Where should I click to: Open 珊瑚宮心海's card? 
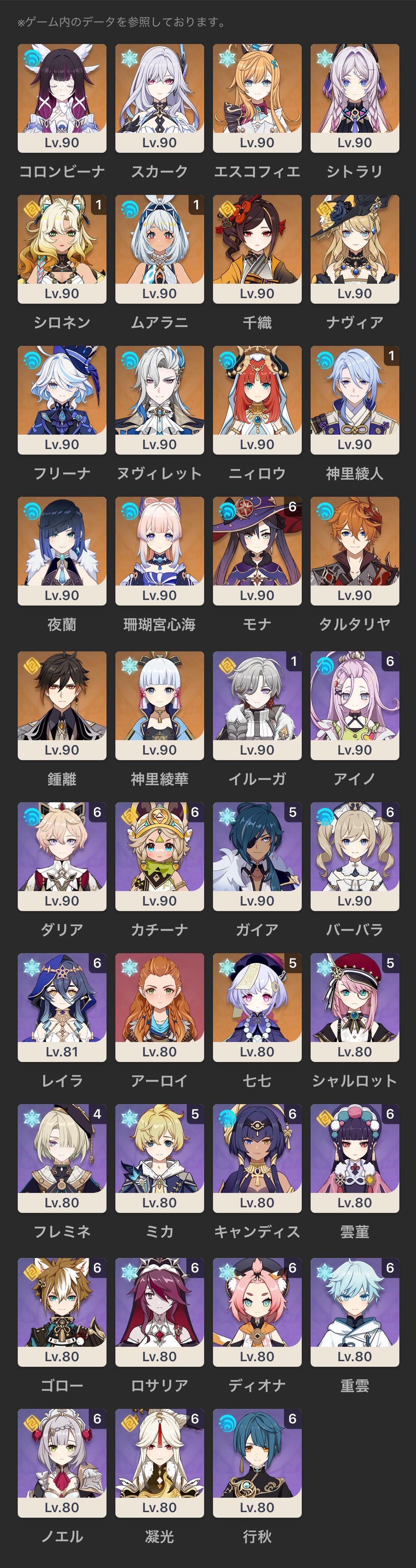tap(159, 550)
